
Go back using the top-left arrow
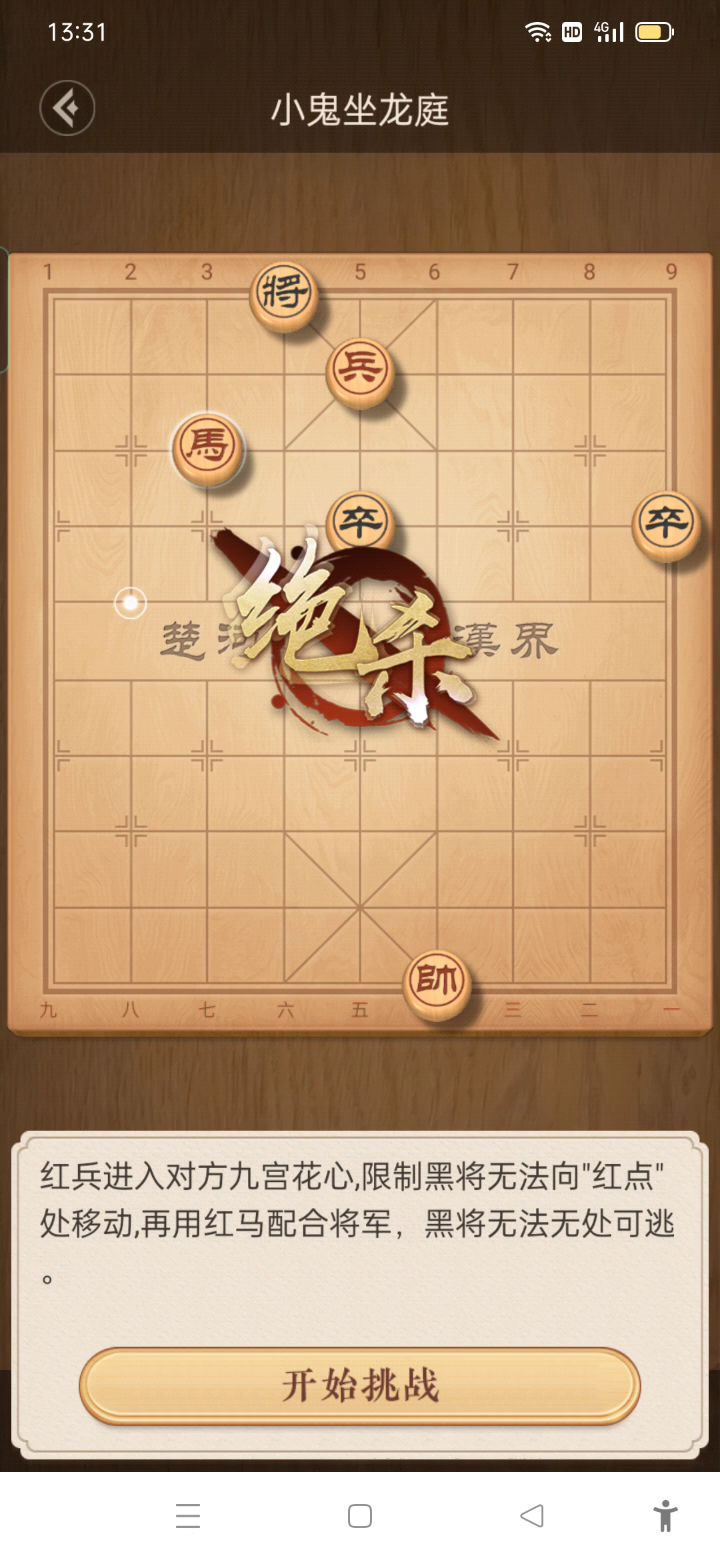point(67,108)
